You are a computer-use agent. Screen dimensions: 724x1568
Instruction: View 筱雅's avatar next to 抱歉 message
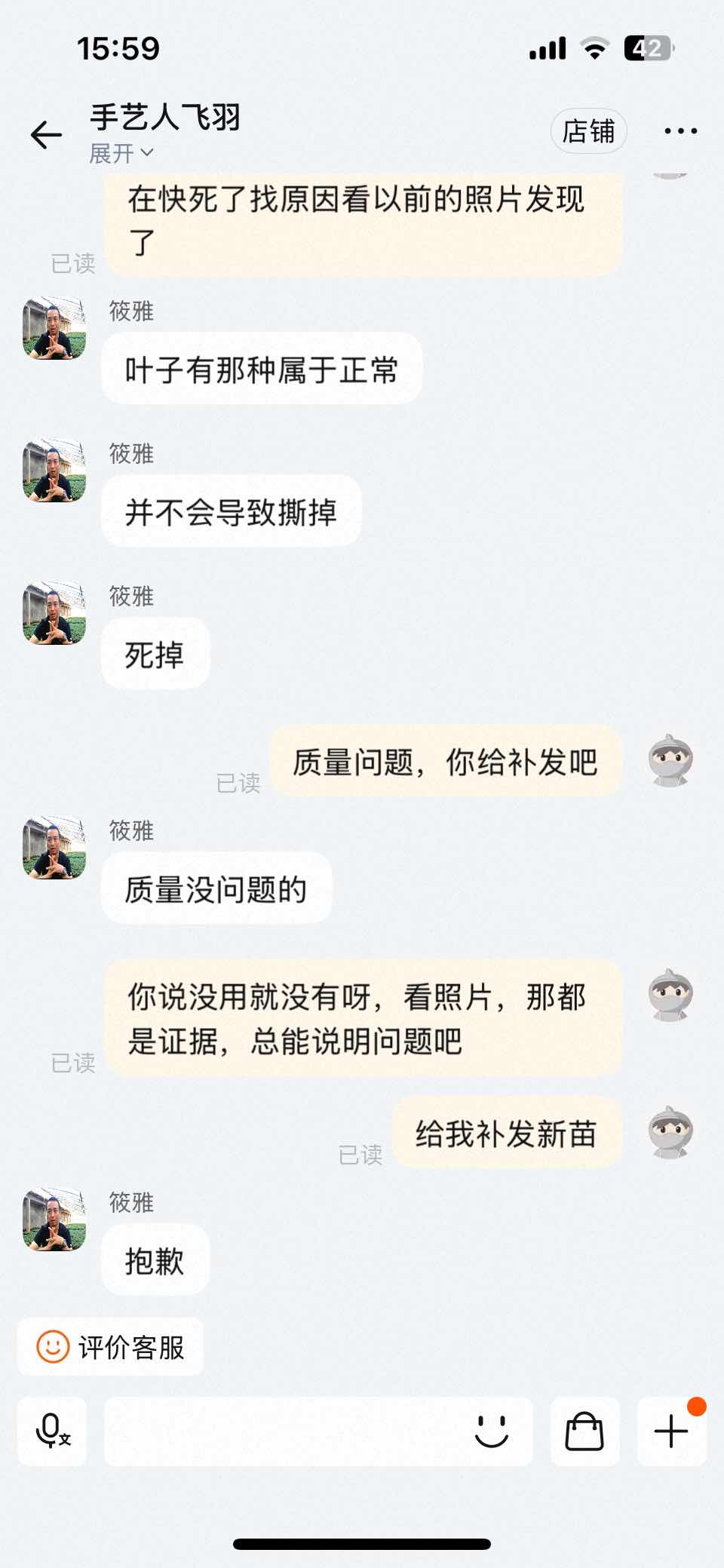54,1220
